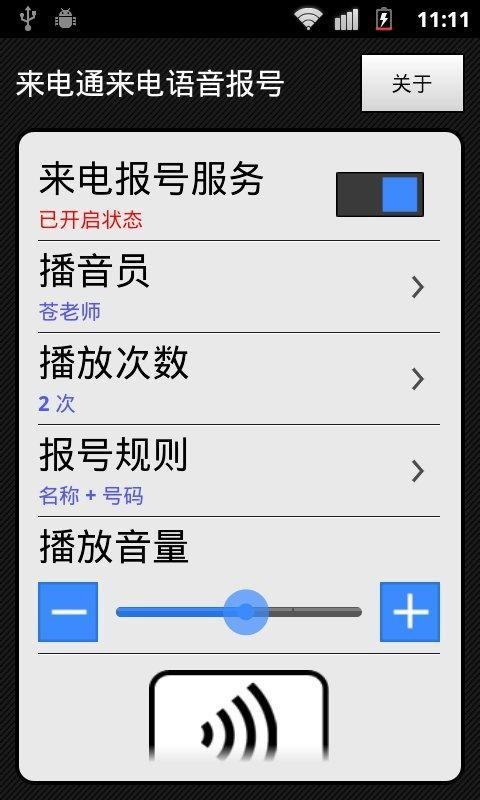Open the 播音员 announcer setting

click(x=239, y=287)
